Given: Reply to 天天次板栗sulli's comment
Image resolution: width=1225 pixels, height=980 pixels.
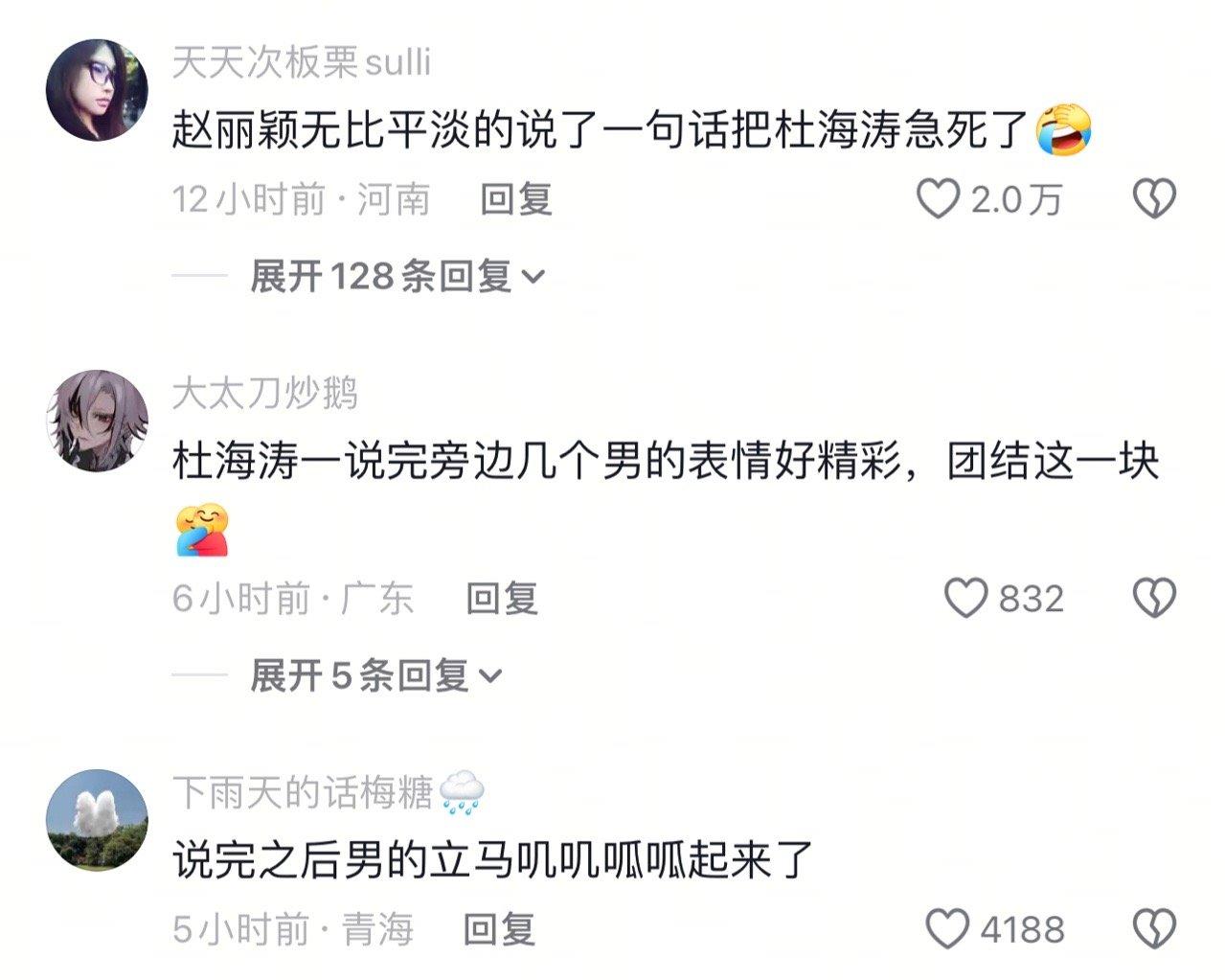Looking at the screenshot, I should coord(516,199).
